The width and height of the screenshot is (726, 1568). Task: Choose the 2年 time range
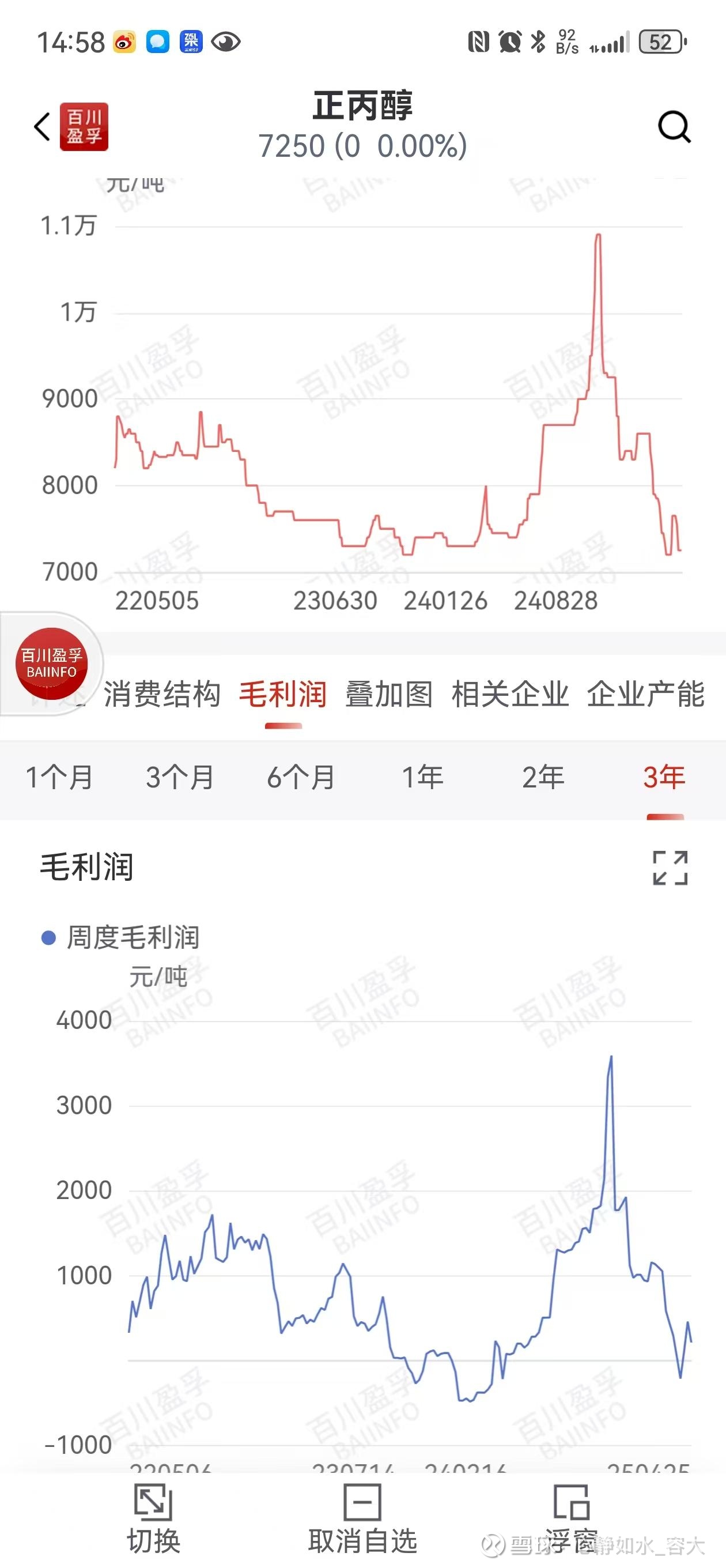tap(543, 777)
